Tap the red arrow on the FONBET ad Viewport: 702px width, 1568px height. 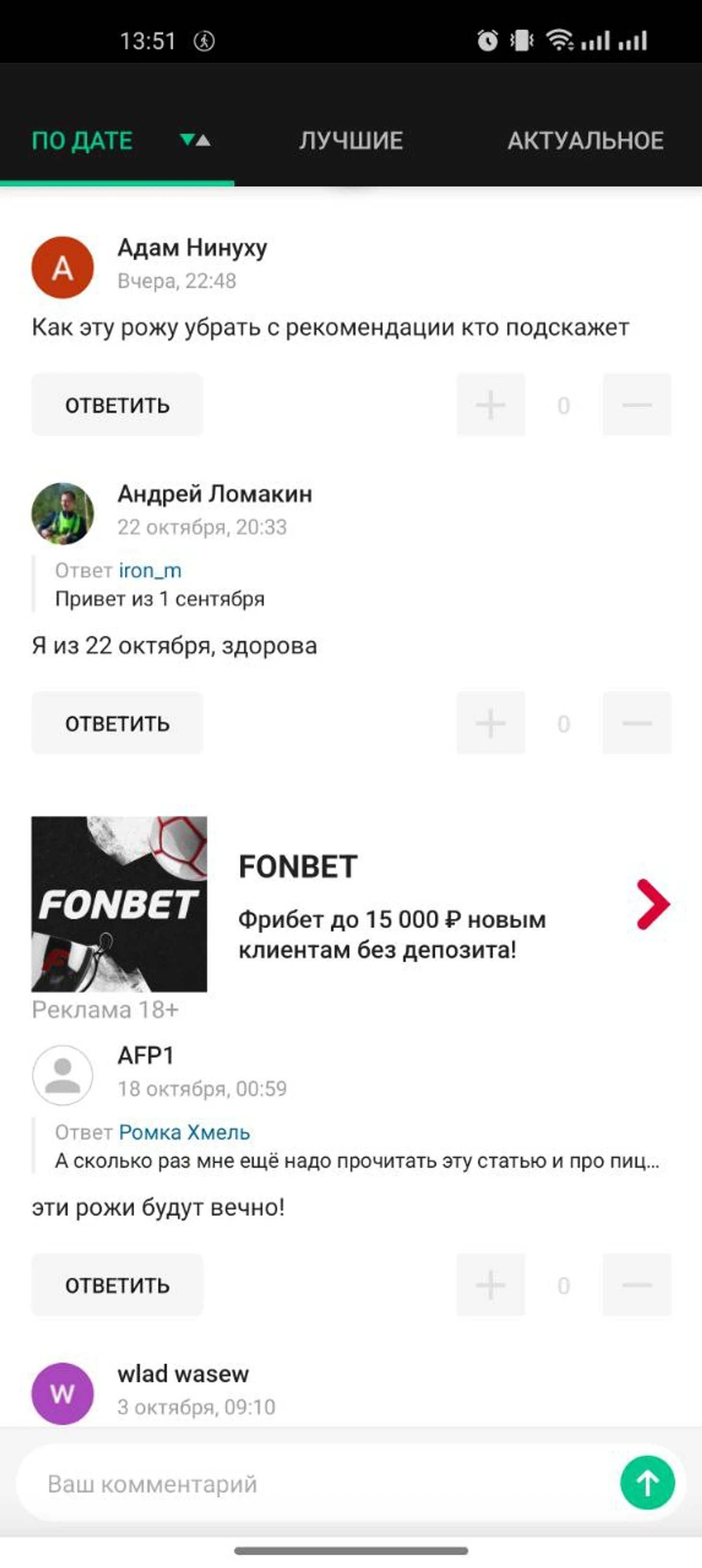[652, 904]
